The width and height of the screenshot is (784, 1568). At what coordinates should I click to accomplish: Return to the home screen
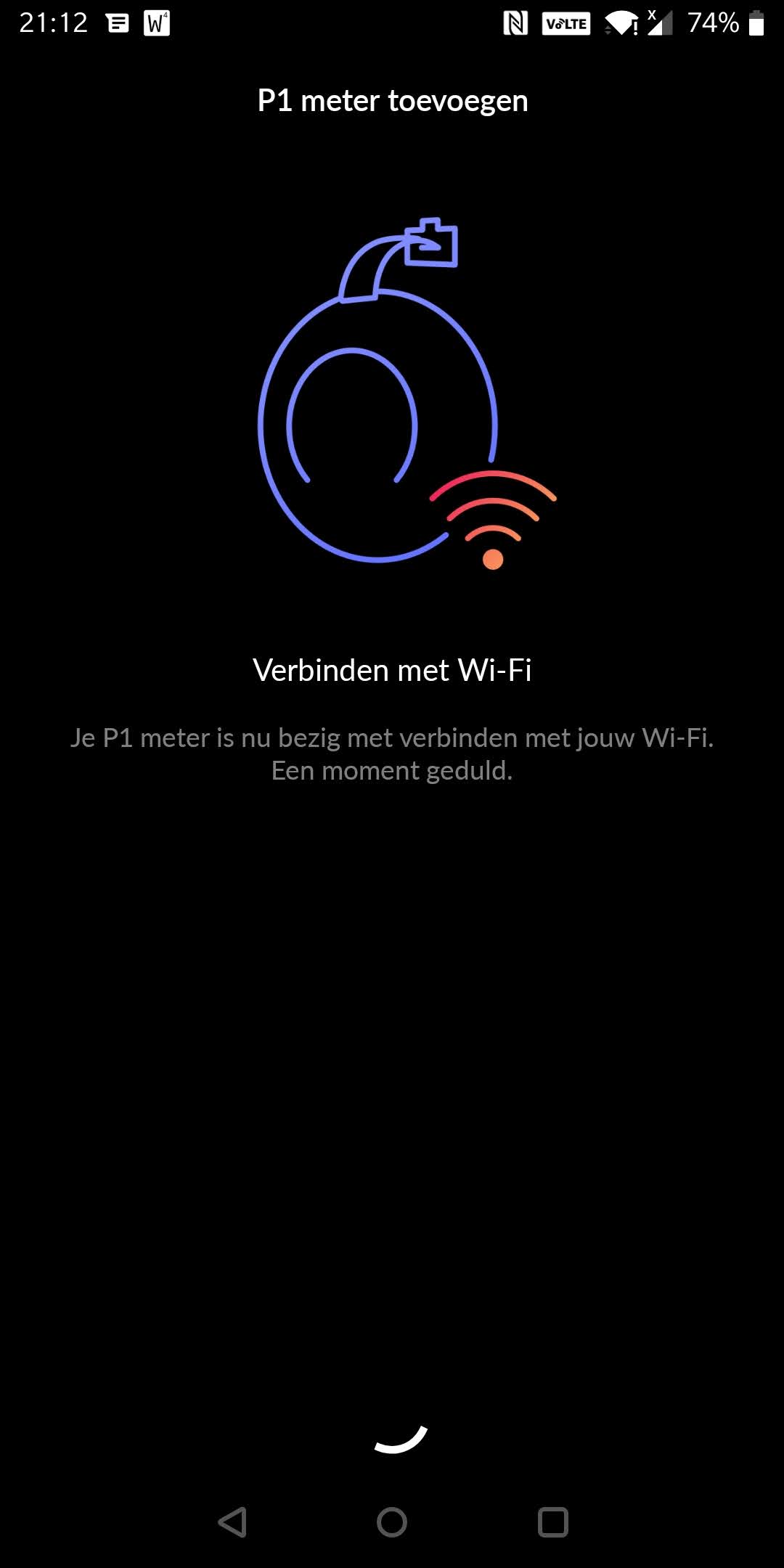(392, 1522)
